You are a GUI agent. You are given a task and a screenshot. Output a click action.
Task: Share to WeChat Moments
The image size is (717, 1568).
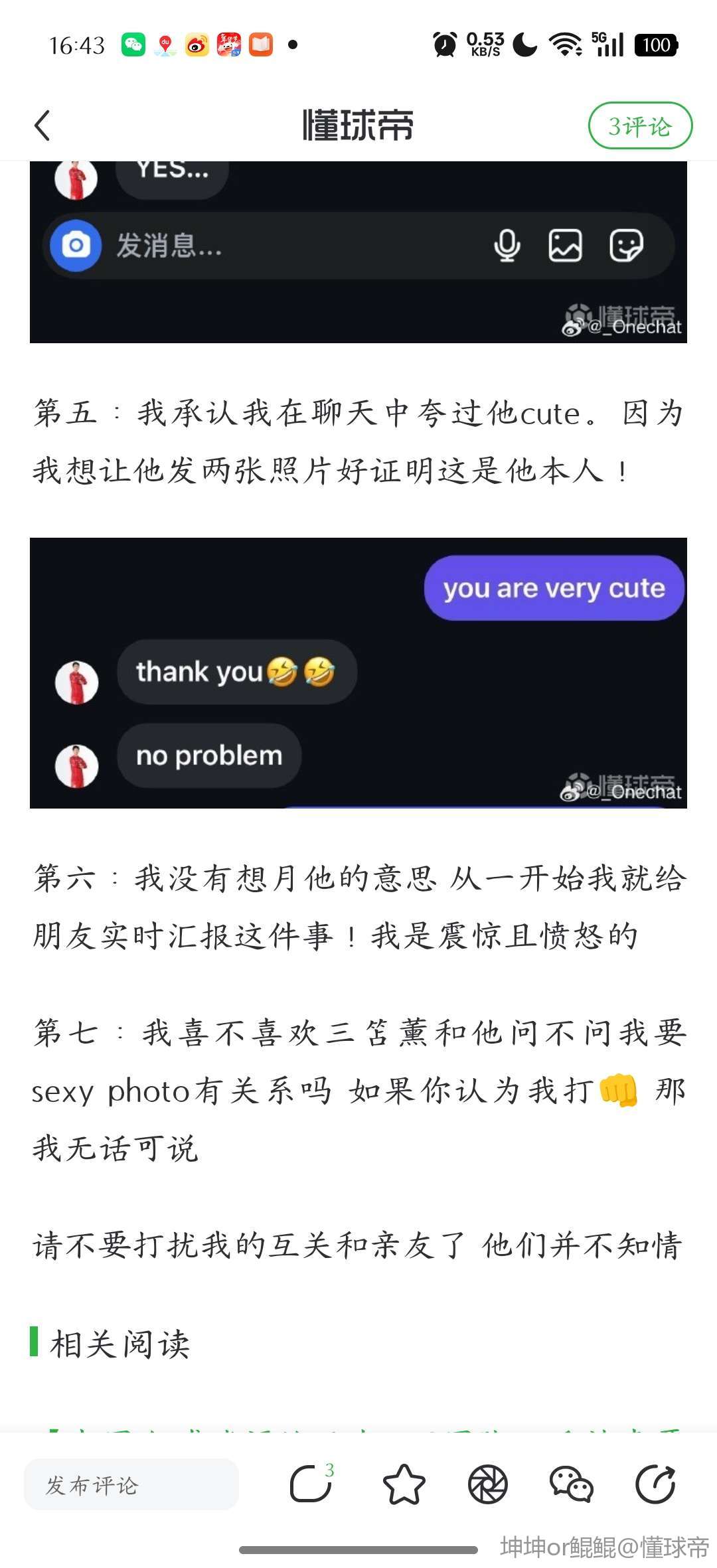pyautogui.click(x=488, y=1484)
